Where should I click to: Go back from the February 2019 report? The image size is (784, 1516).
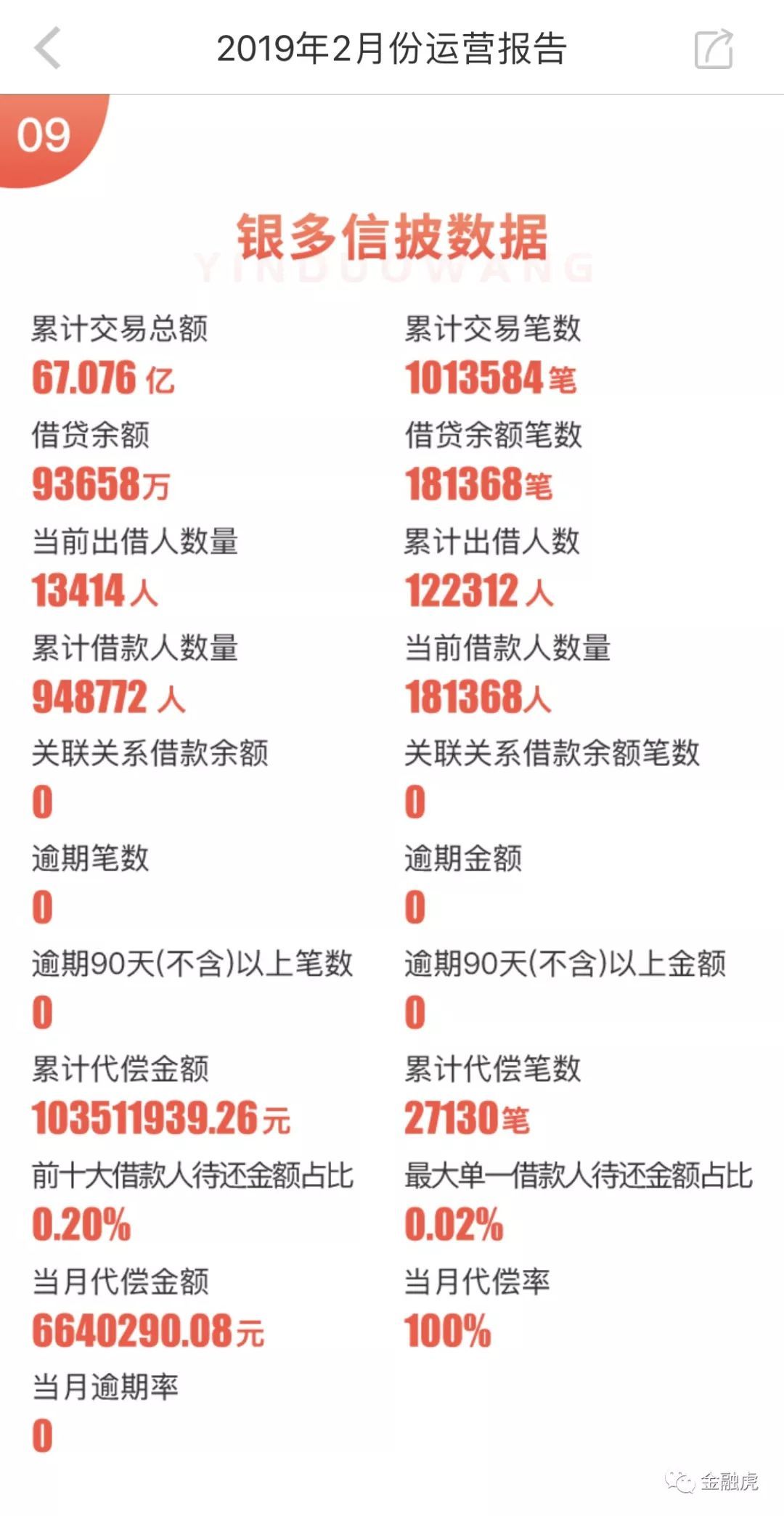click(x=47, y=49)
